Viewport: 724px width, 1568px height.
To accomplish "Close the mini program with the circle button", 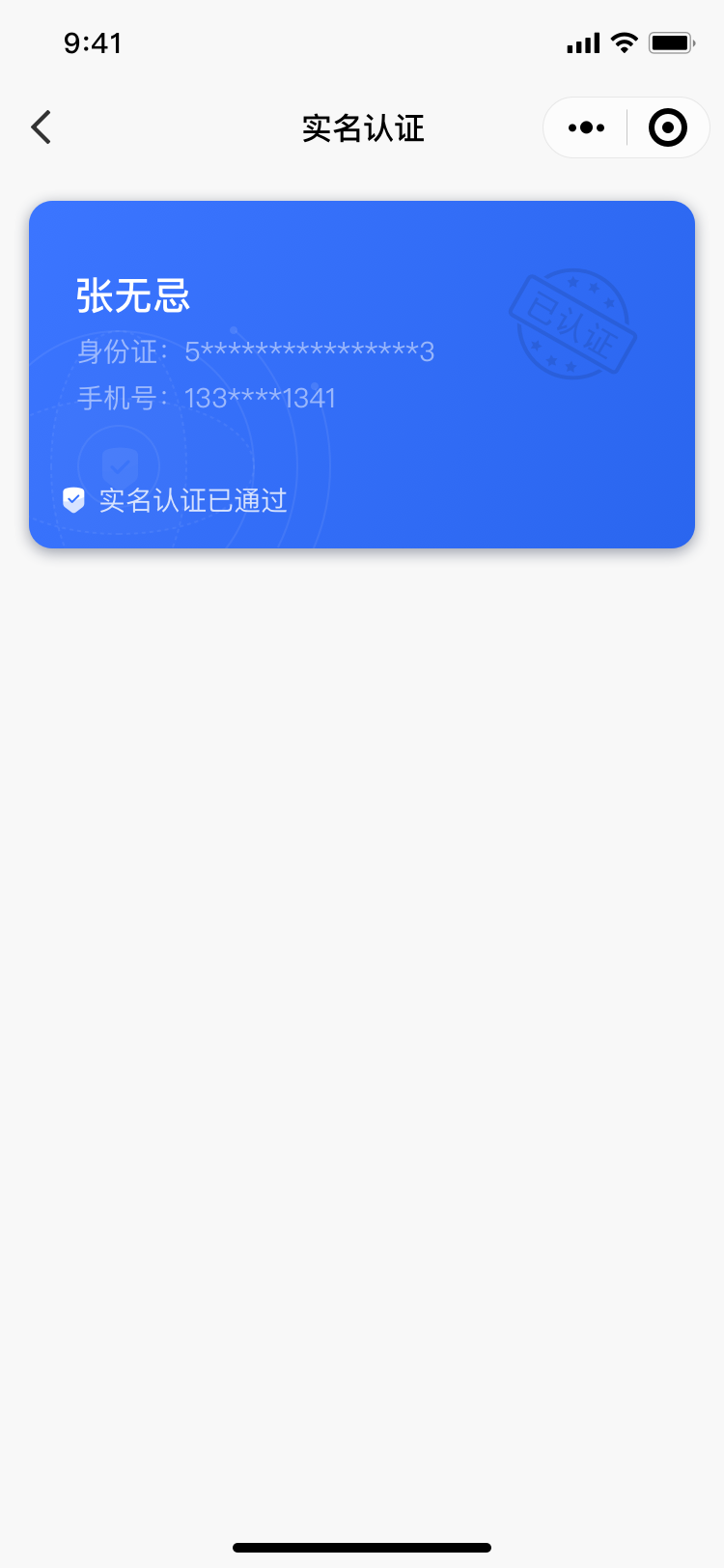I will (668, 127).
